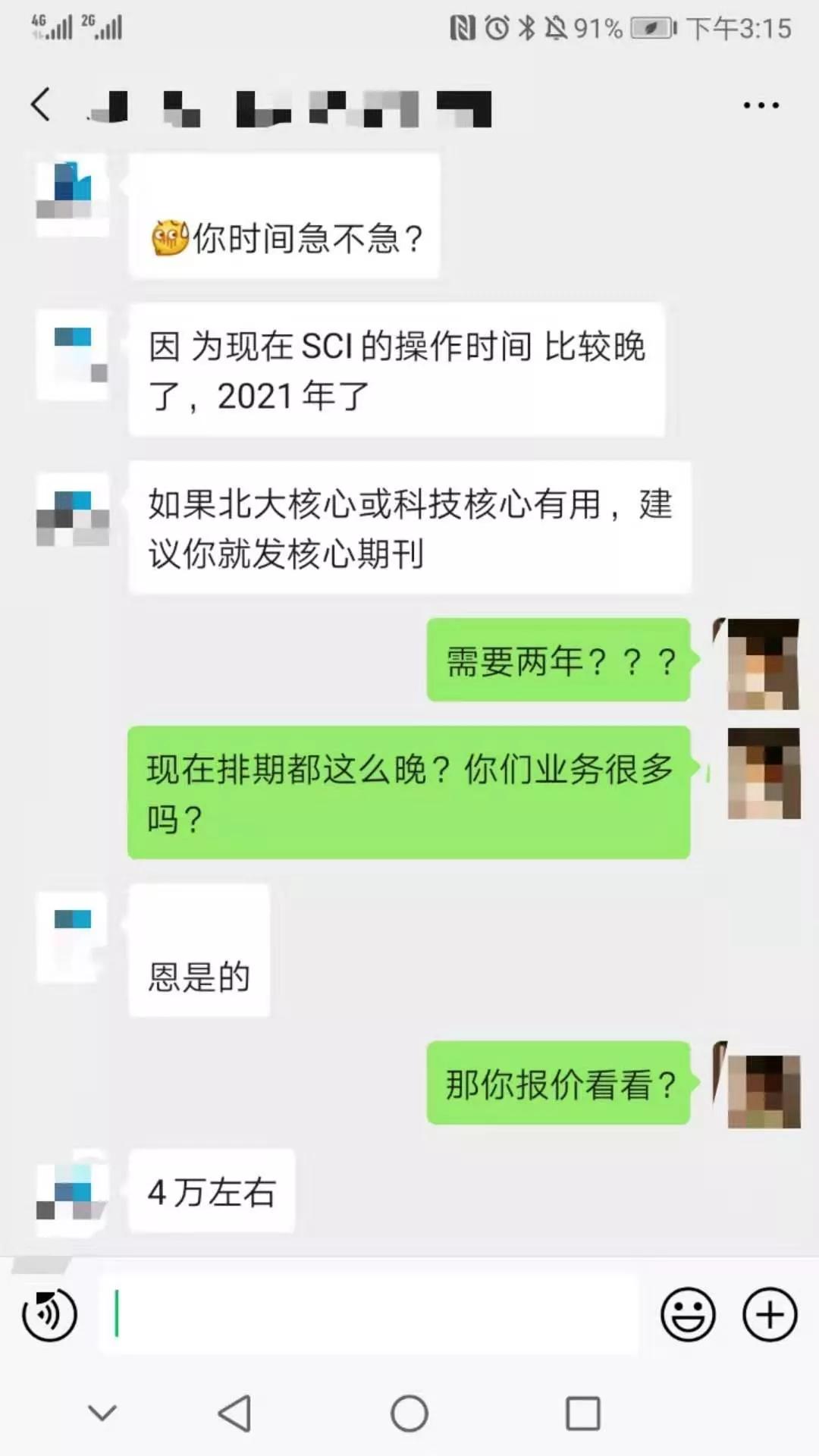Open the chat's three-dot menu

(x=761, y=105)
